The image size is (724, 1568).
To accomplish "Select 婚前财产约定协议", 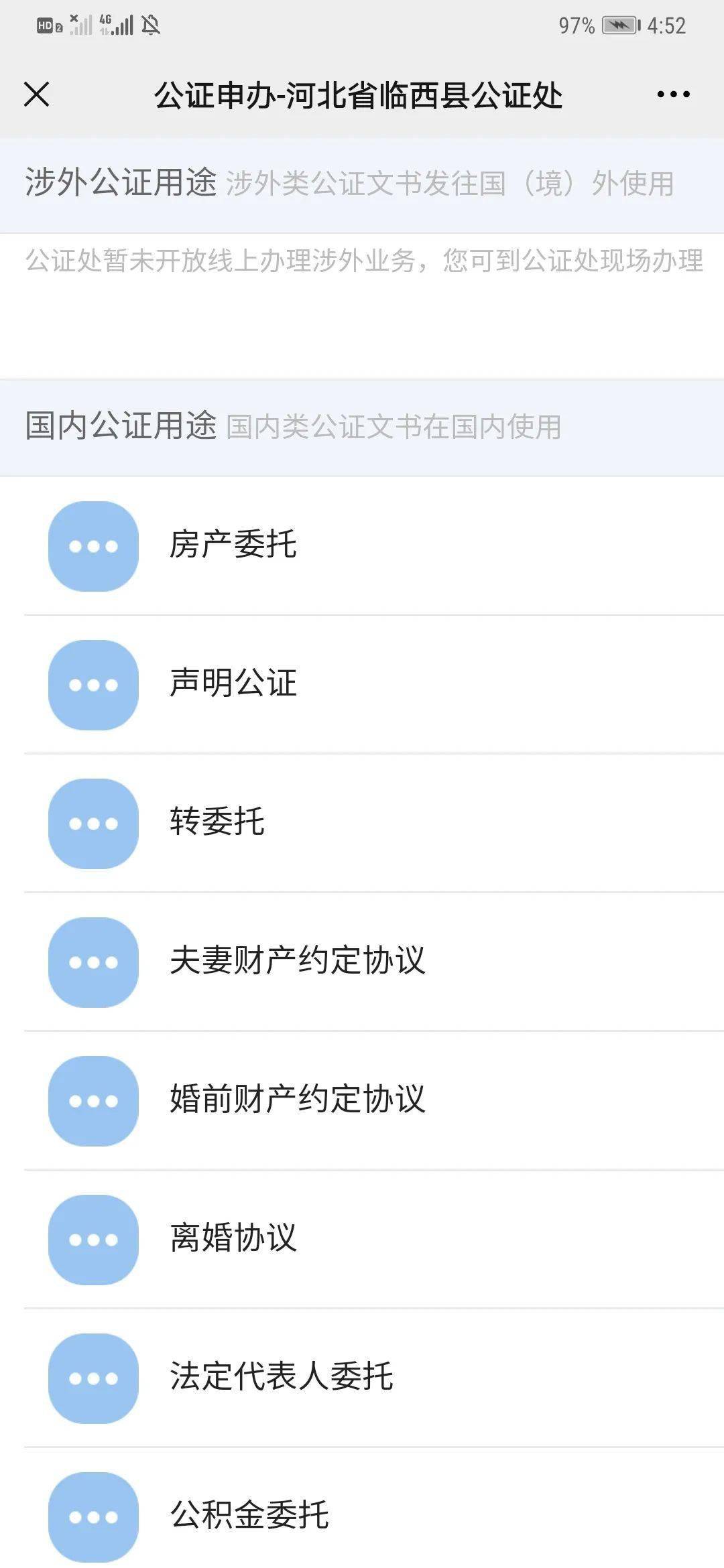I will point(362,1100).
